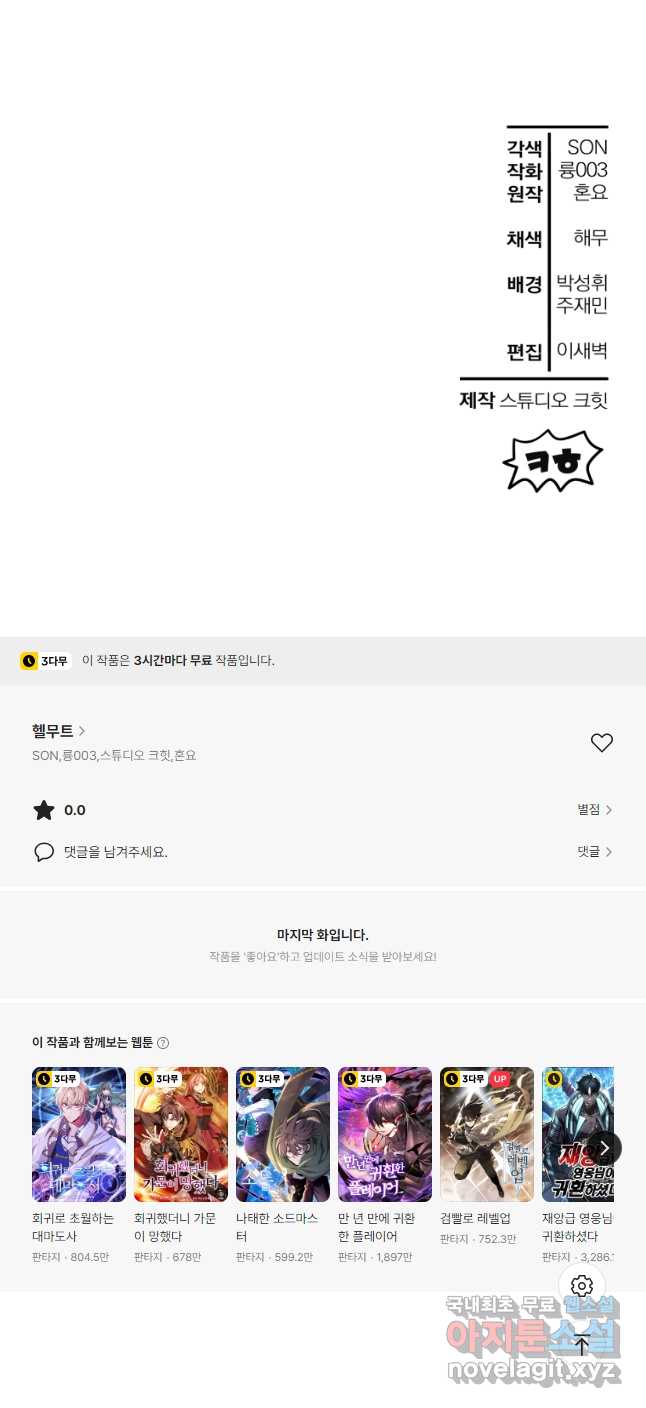
Task: Open webtoon 회귀로 초월하는 대마도사
Action: (x=79, y=1166)
